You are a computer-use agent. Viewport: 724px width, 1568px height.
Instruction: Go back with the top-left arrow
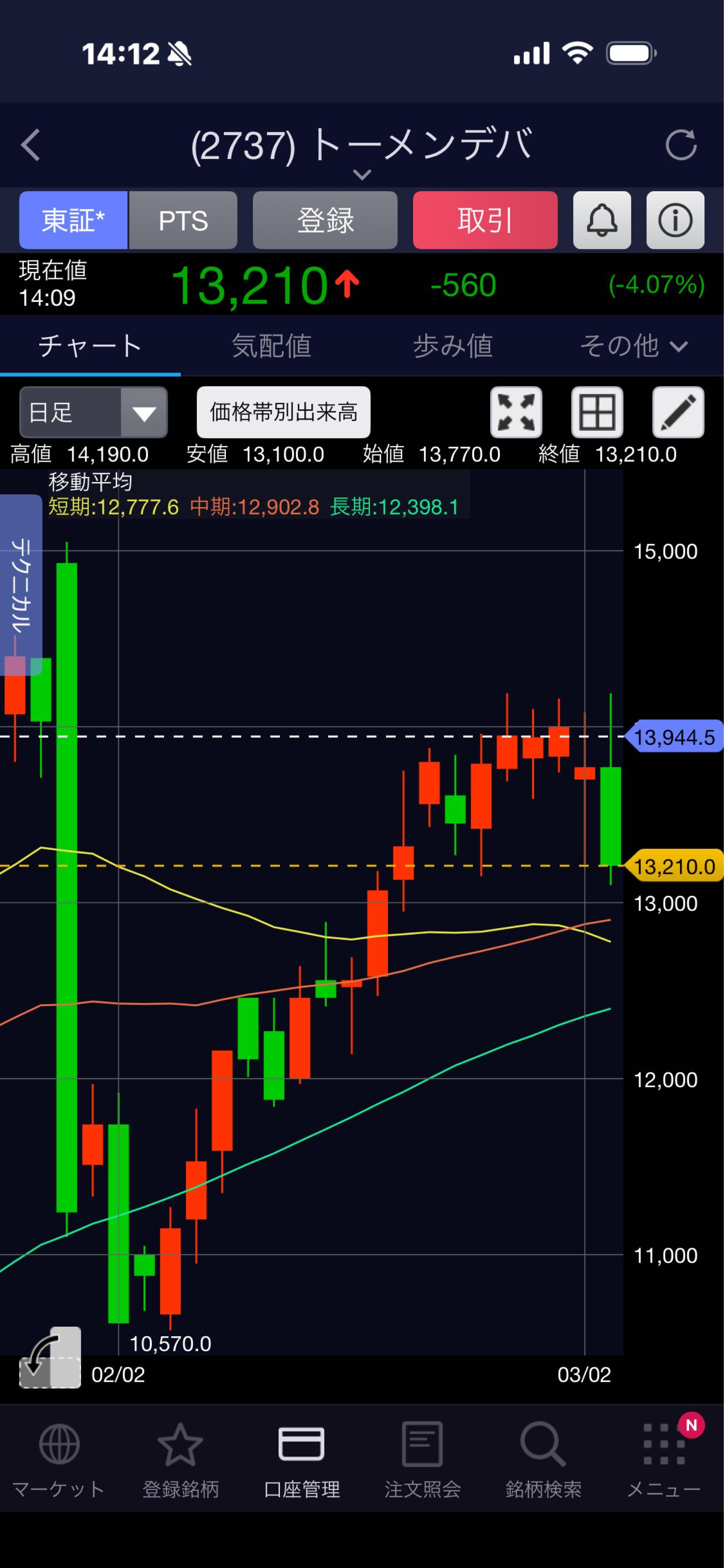[x=30, y=145]
